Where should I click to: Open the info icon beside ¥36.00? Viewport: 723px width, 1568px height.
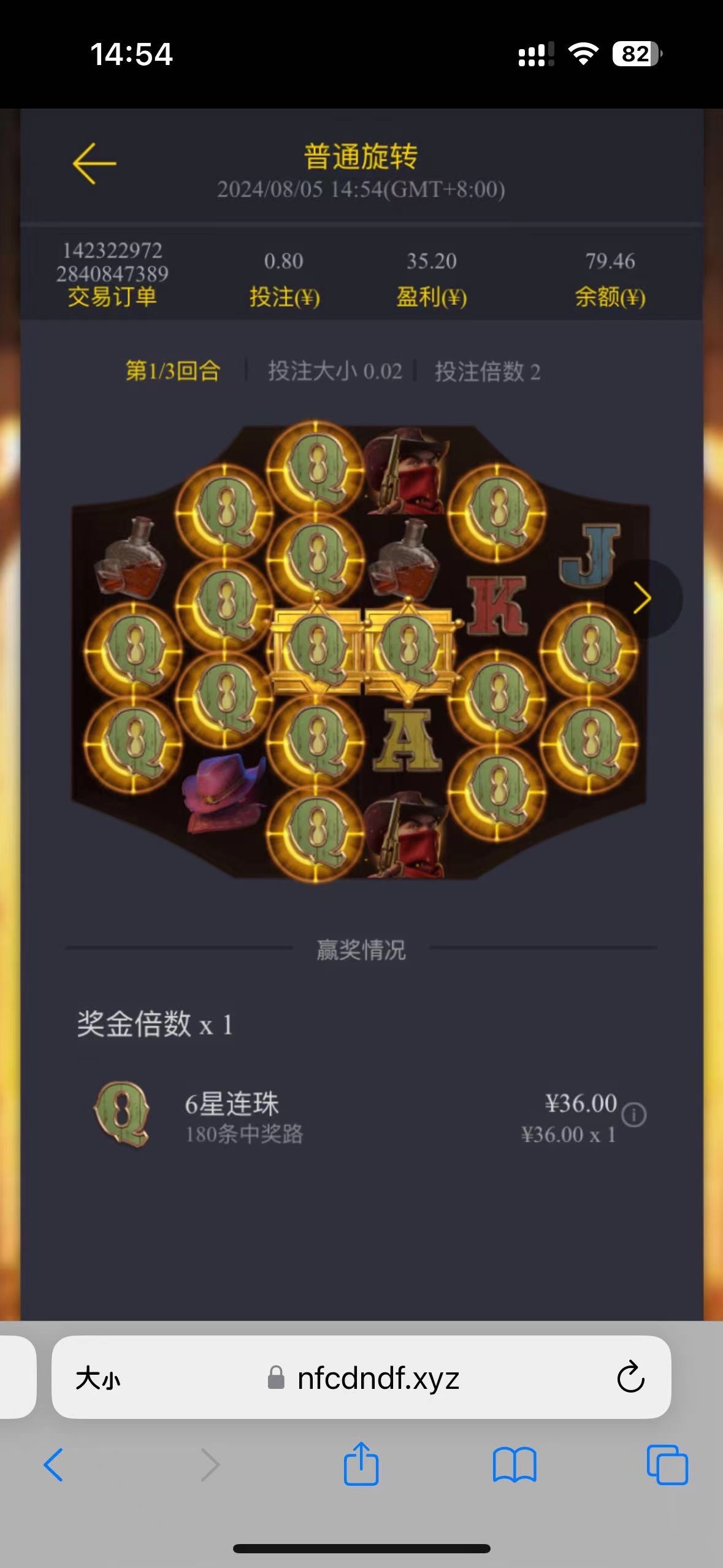coord(634,1114)
